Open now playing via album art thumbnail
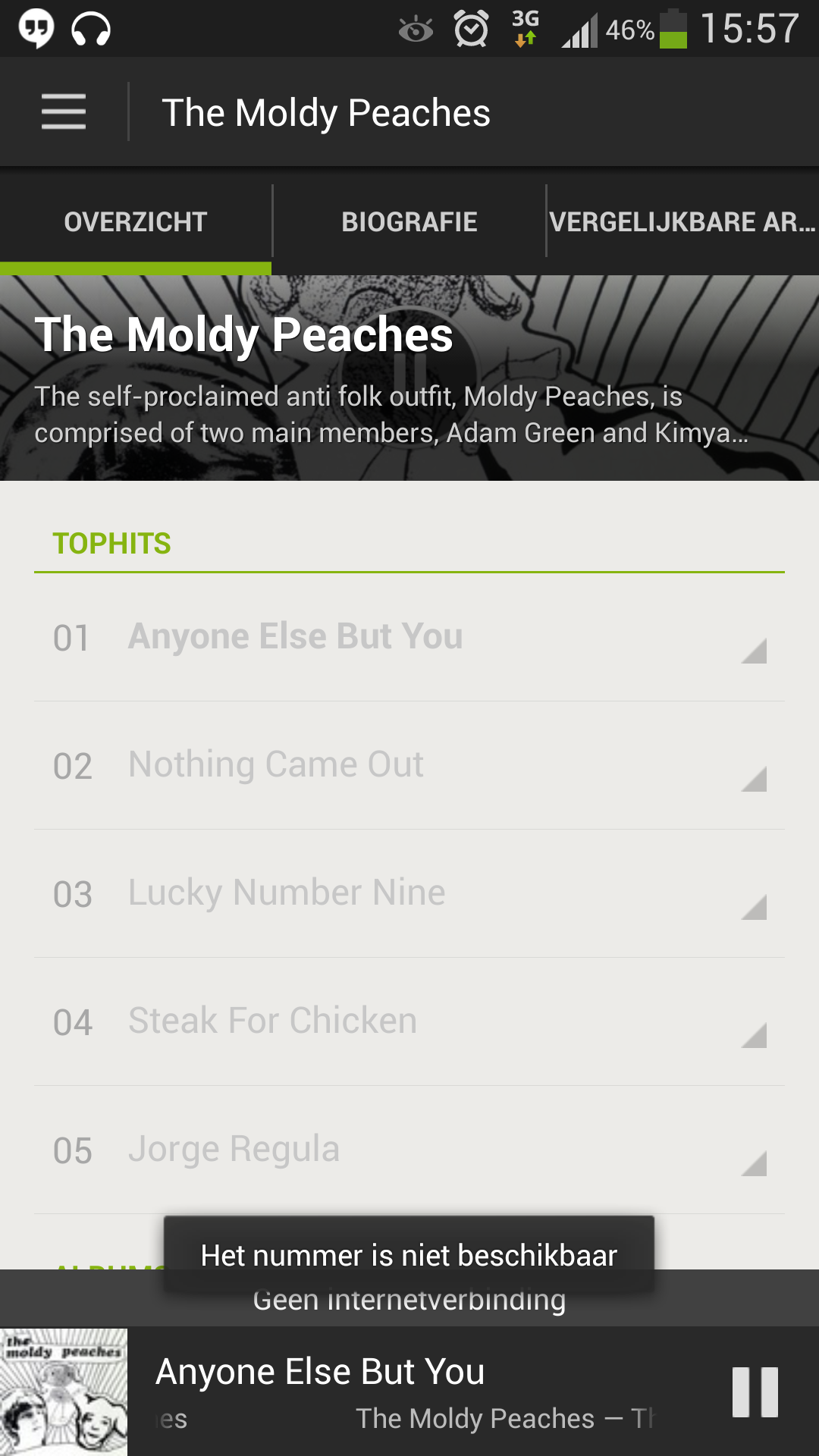 coord(64,1392)
